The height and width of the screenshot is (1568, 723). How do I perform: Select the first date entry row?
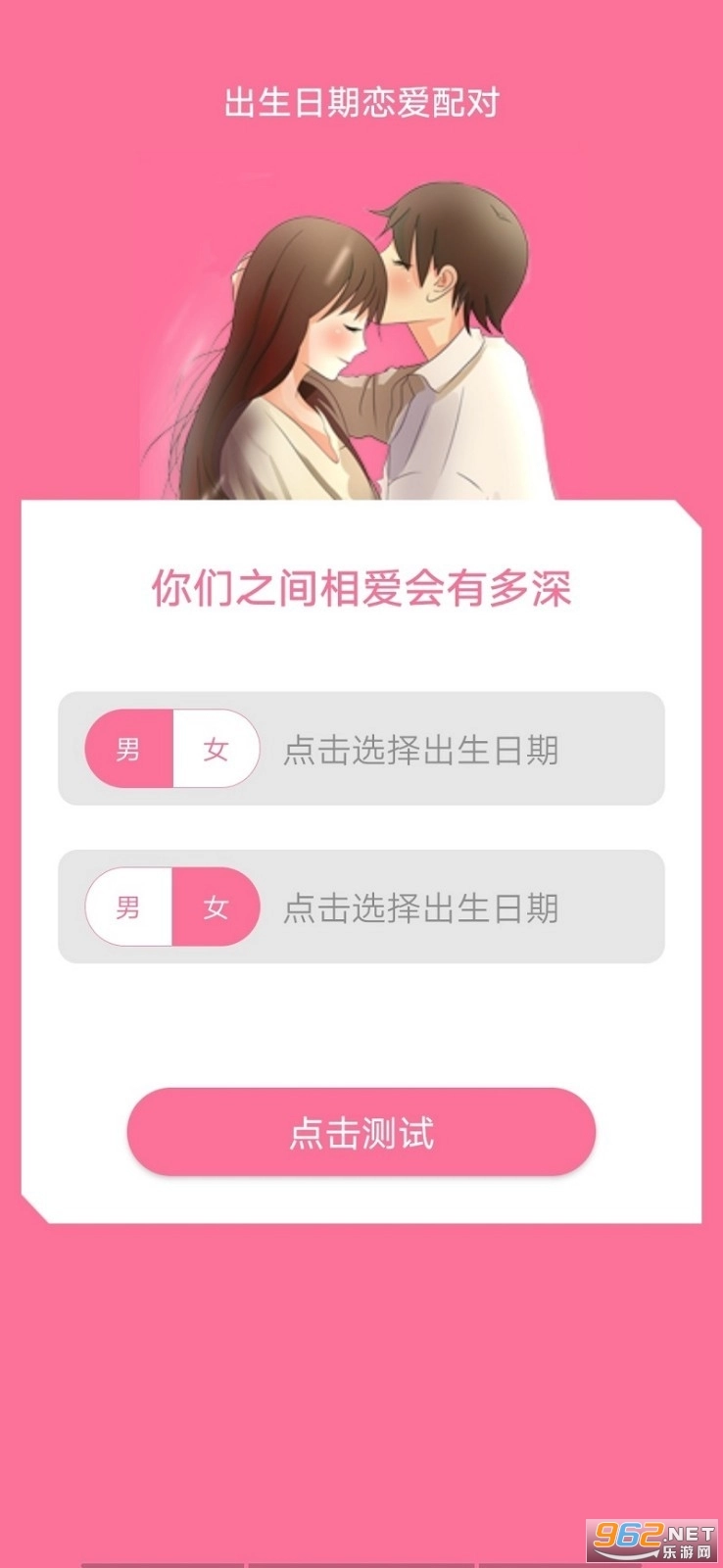[x=361, y=748]
